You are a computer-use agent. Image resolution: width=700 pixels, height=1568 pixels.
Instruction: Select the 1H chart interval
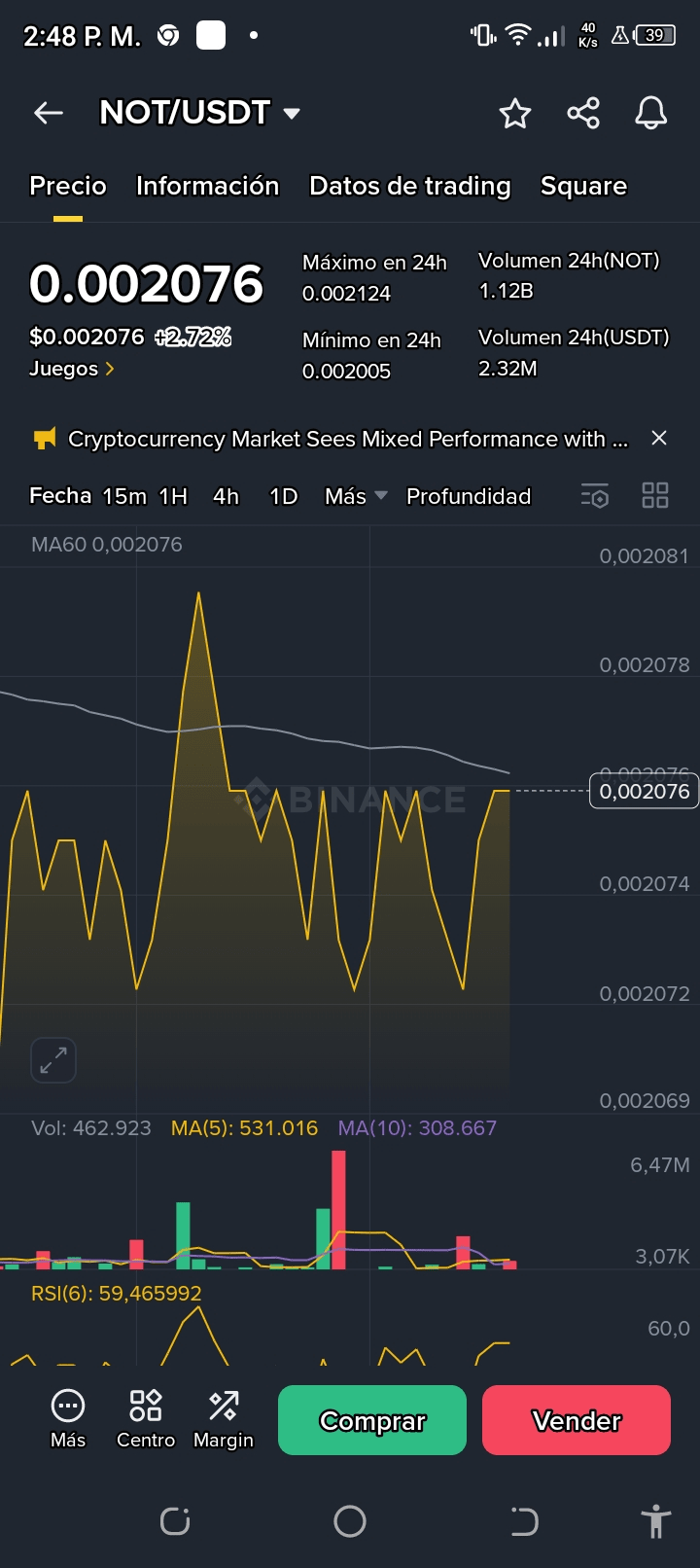(x=173, y=496)
